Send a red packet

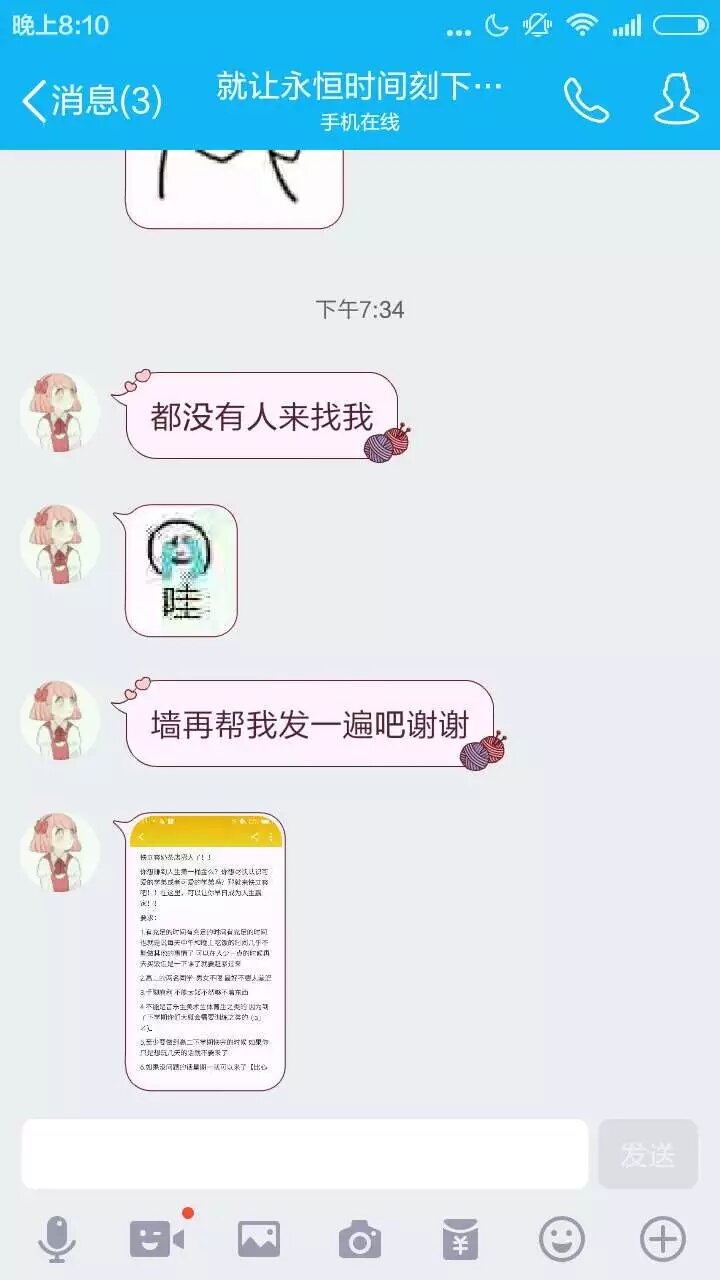click(x=460, y=1240)
